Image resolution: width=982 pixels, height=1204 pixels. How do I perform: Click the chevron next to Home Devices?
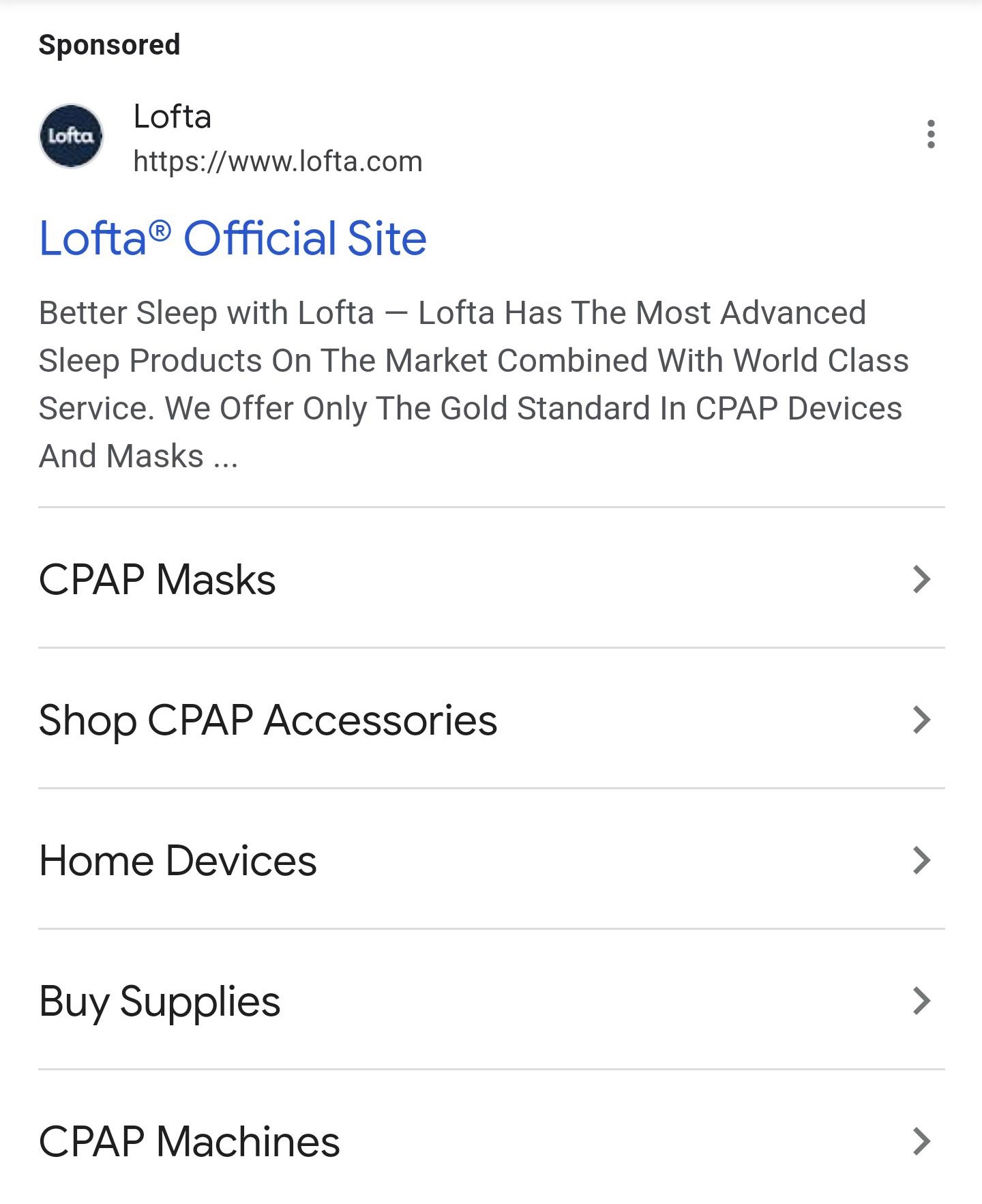pyautogui.click(x=922, y=862)
